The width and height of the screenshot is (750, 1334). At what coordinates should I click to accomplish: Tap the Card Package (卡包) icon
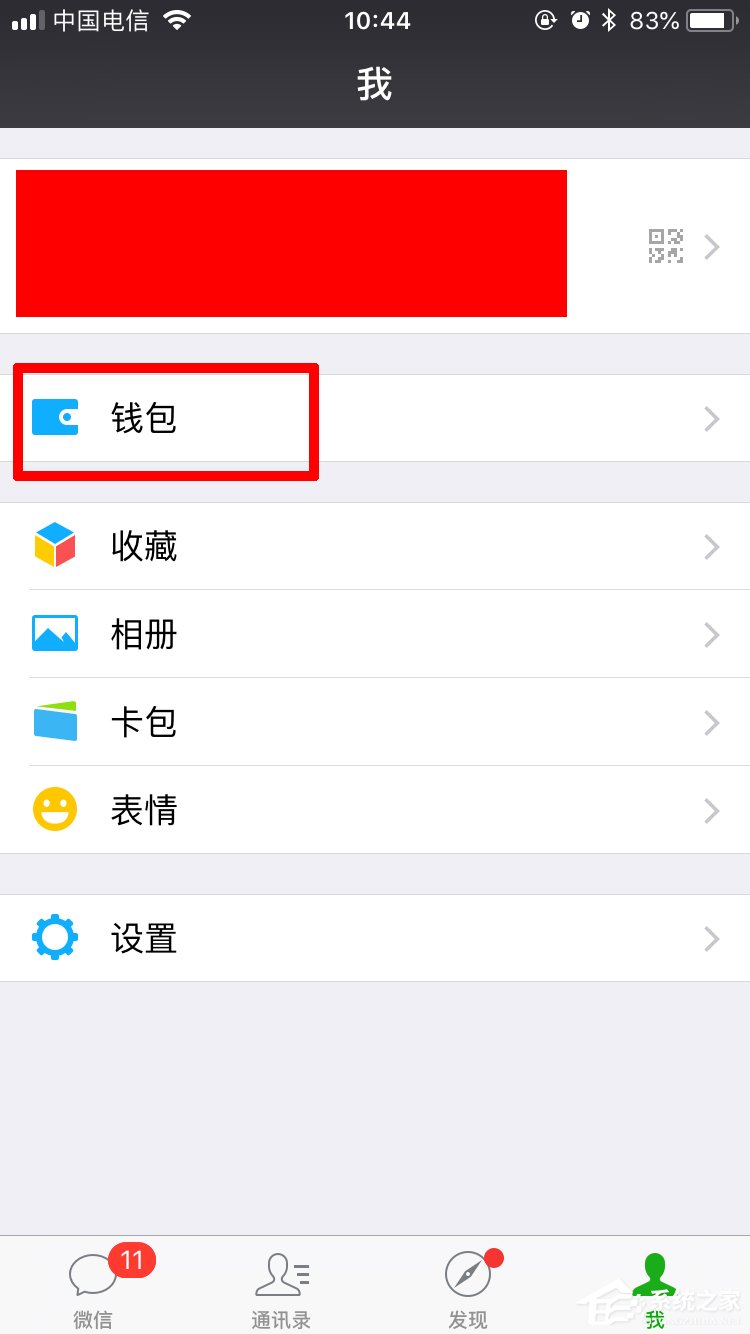point(55,722)
